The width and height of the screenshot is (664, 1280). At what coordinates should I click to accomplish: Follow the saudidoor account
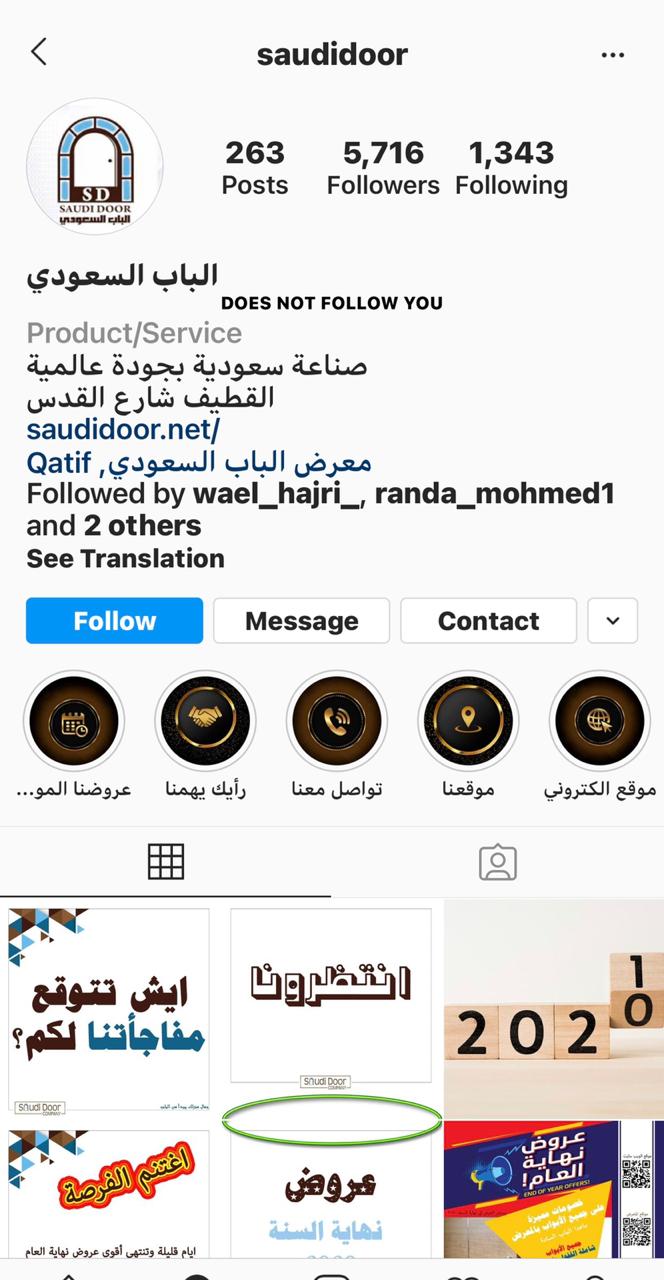[115, 621]
